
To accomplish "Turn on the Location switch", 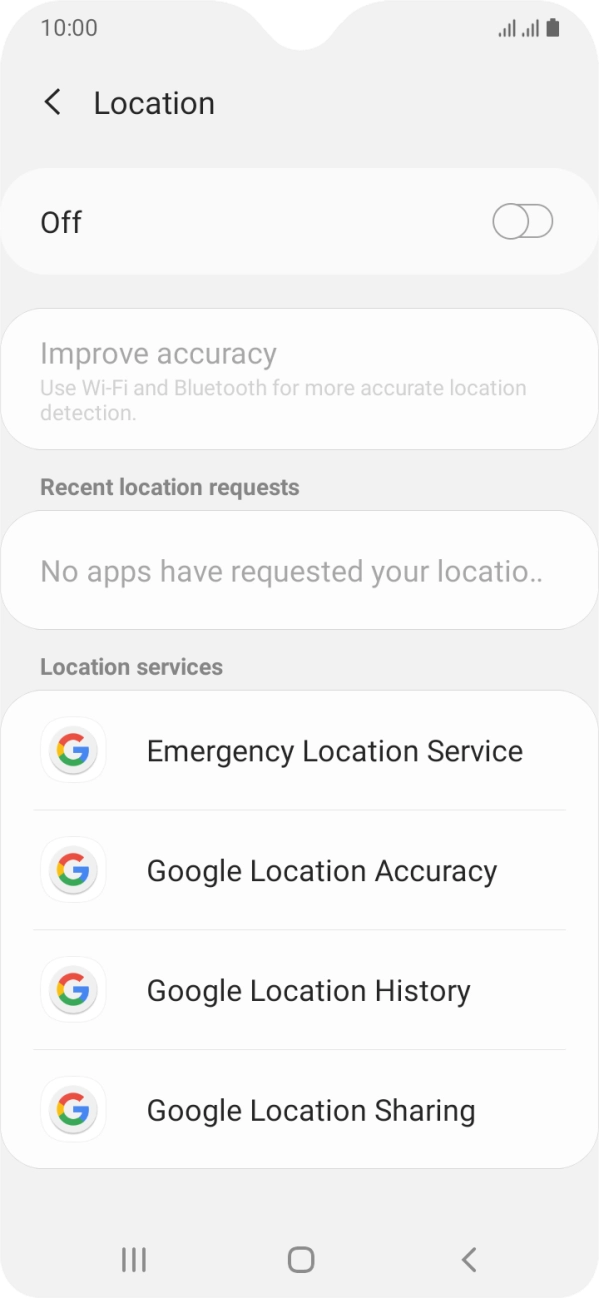I will click(x=523, y=222).
